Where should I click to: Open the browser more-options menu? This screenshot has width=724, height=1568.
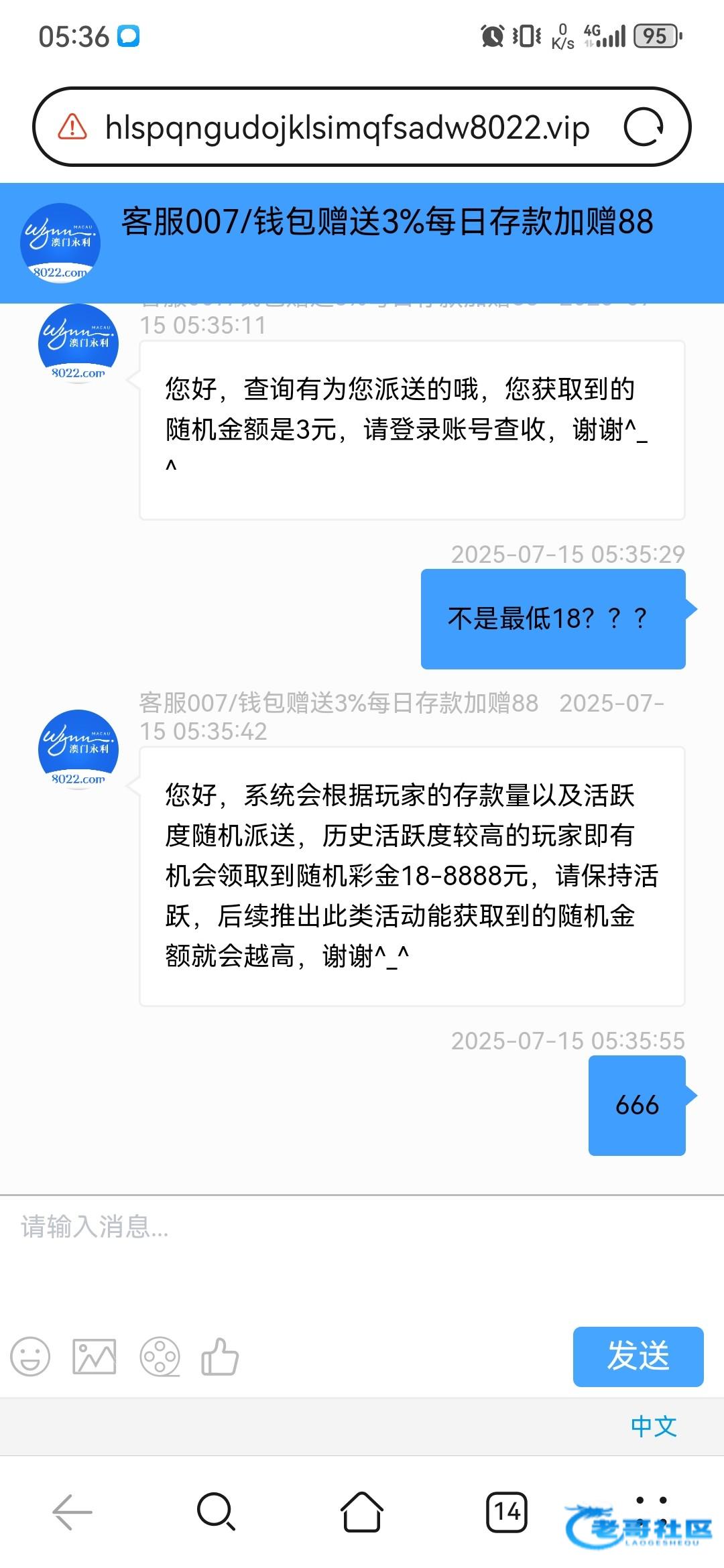point(651,1512)
